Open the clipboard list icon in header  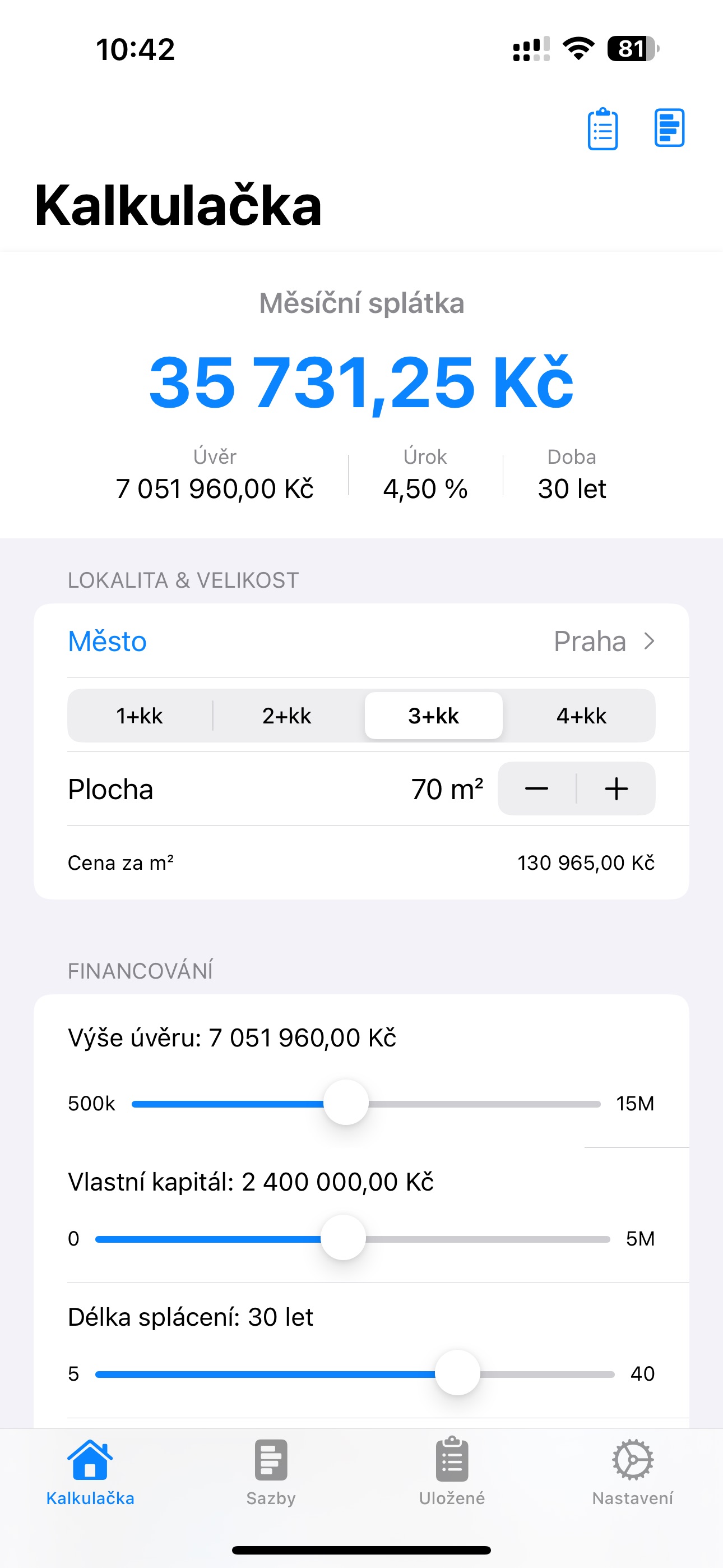click(602, 128)
